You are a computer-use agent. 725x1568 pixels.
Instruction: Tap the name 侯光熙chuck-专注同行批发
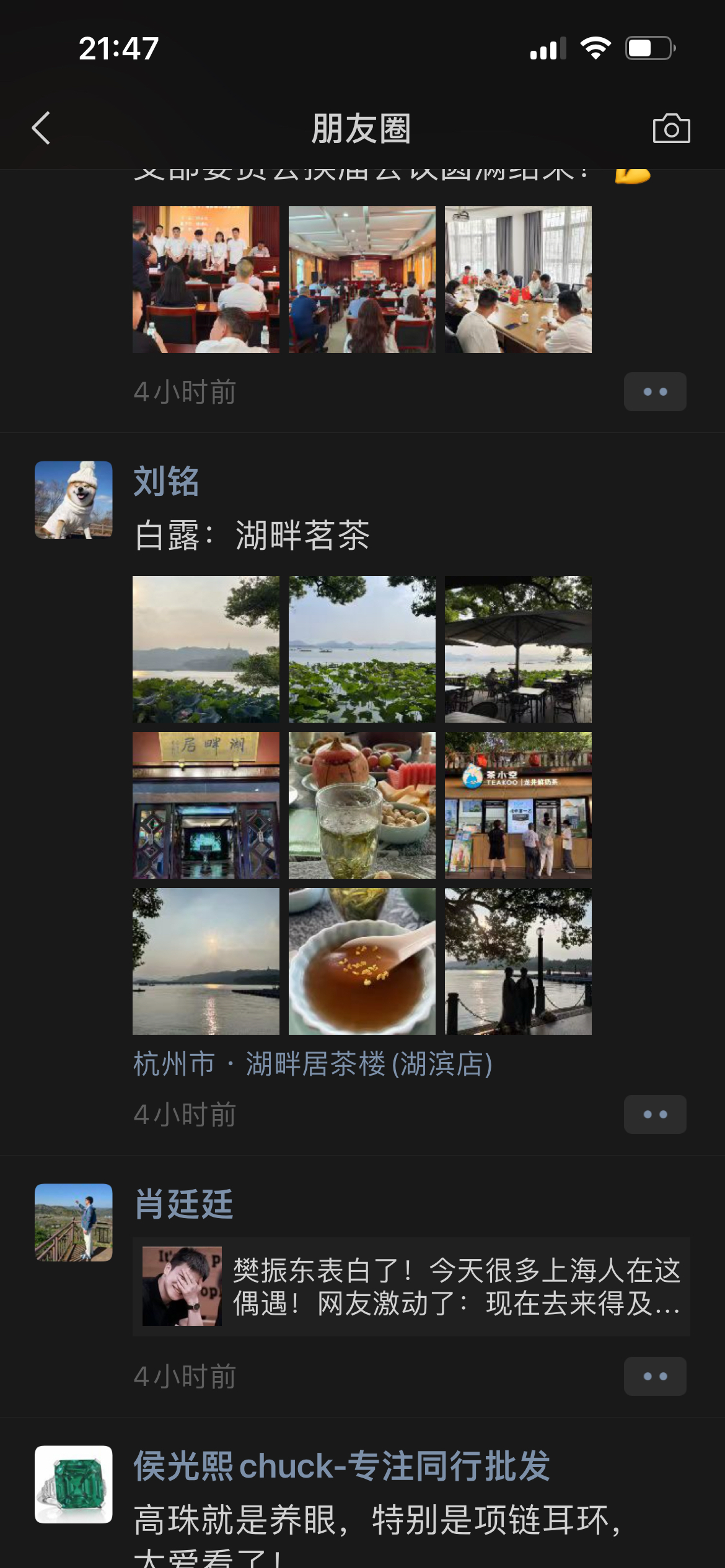point(341,1466)
